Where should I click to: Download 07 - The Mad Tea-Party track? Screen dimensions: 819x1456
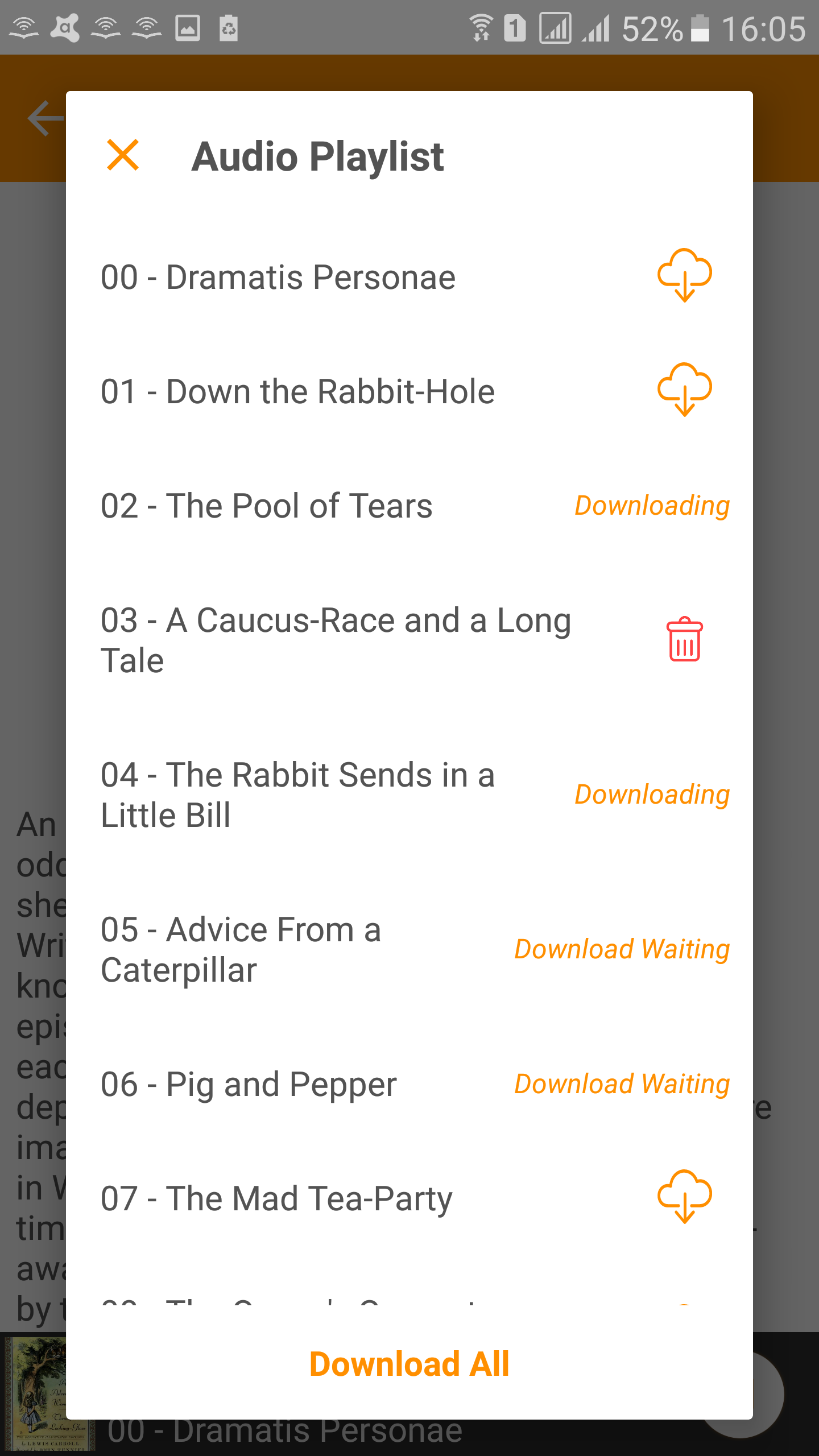[684, 1197]
